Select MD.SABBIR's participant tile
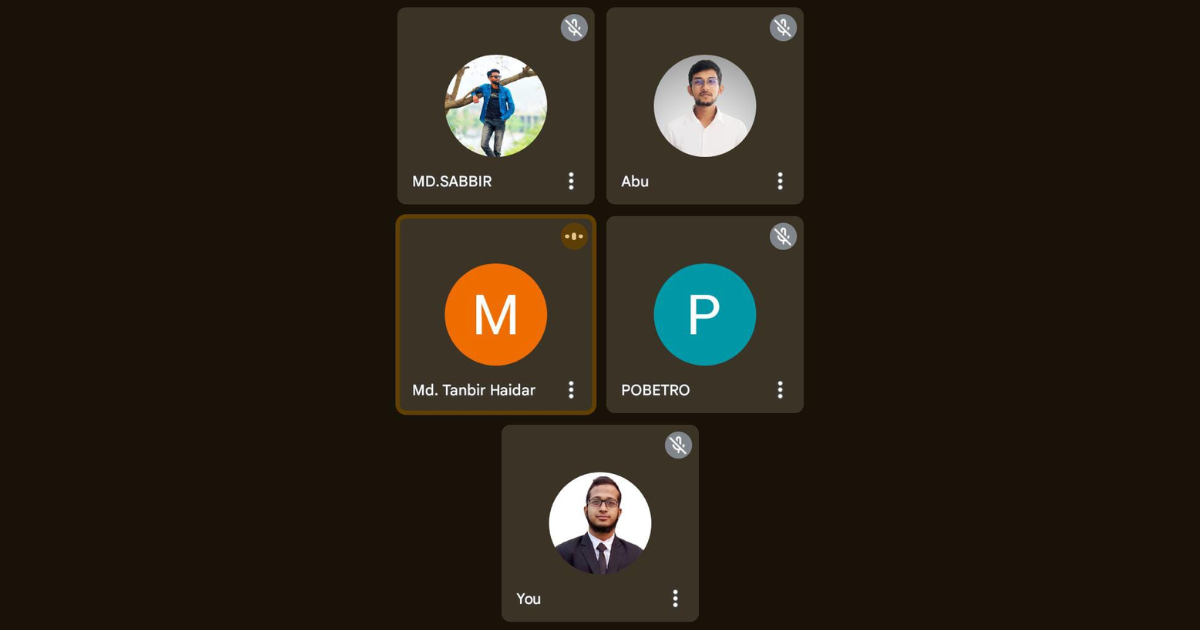This screenshot has width=1200, height=630. coord(495,106)
